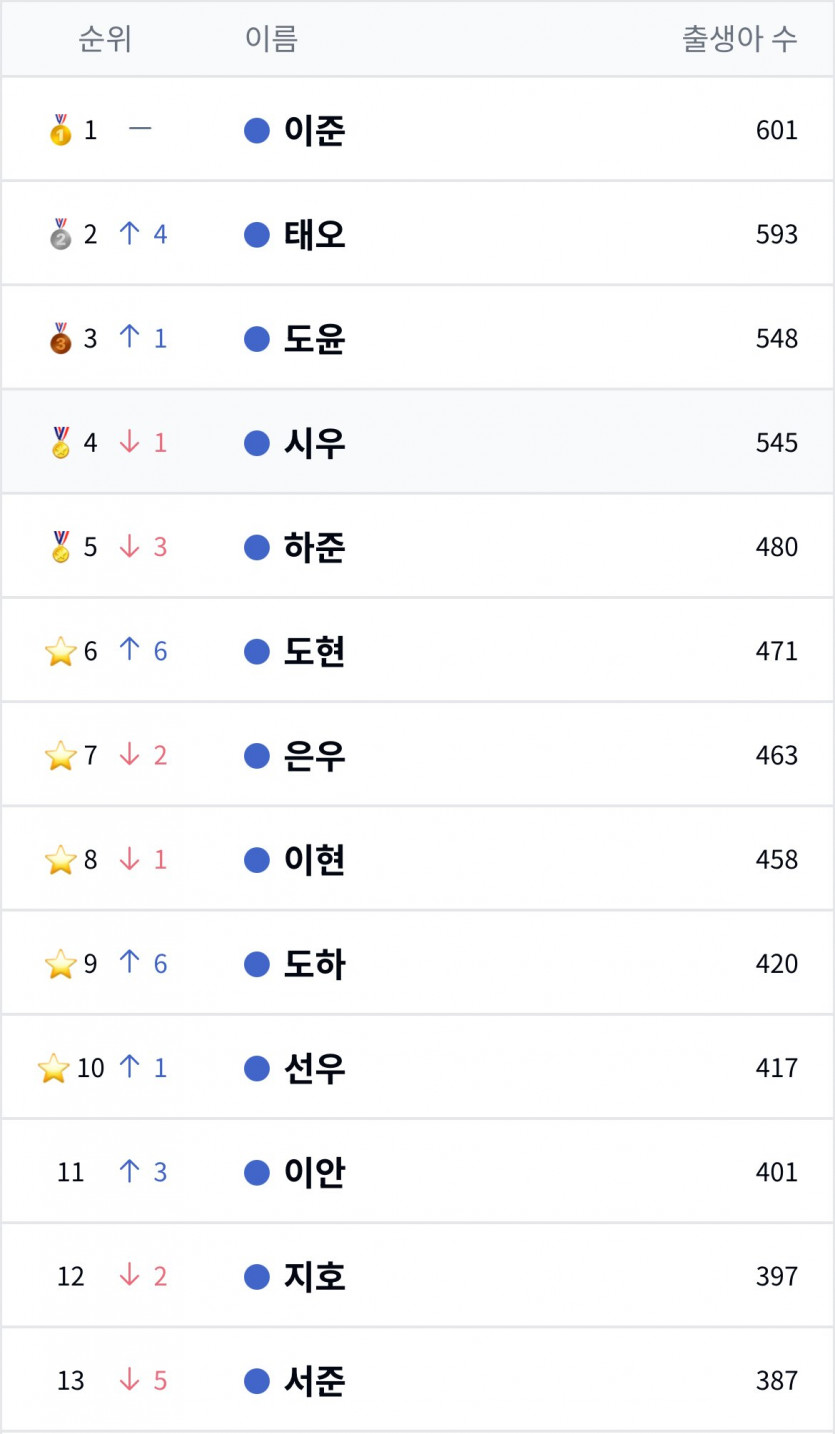
Task: Open the name details for 이준
Action: pyautogui.click(x=417, y=129)
